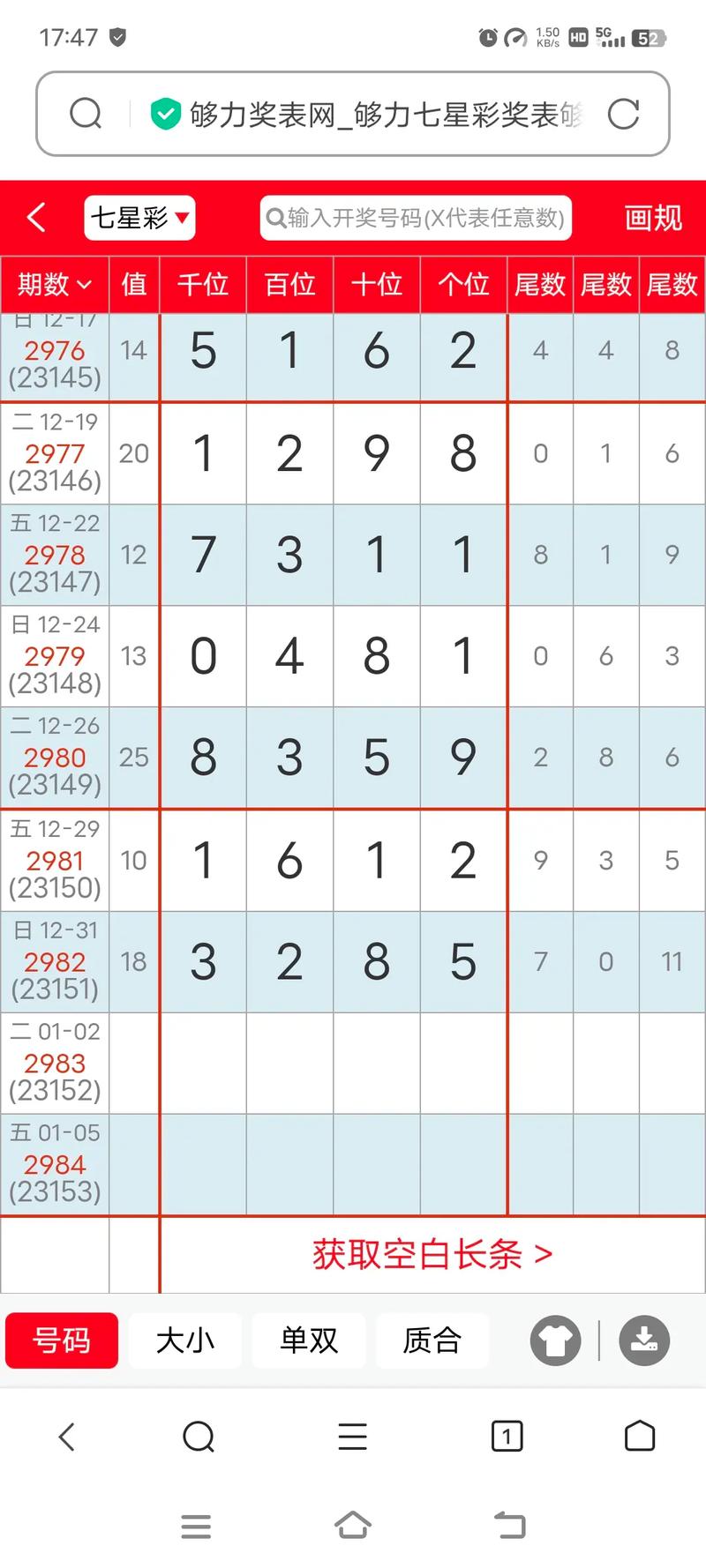Switch to the 质合 tab
The image size is (706, 1568).
(x=432, y=1340)
